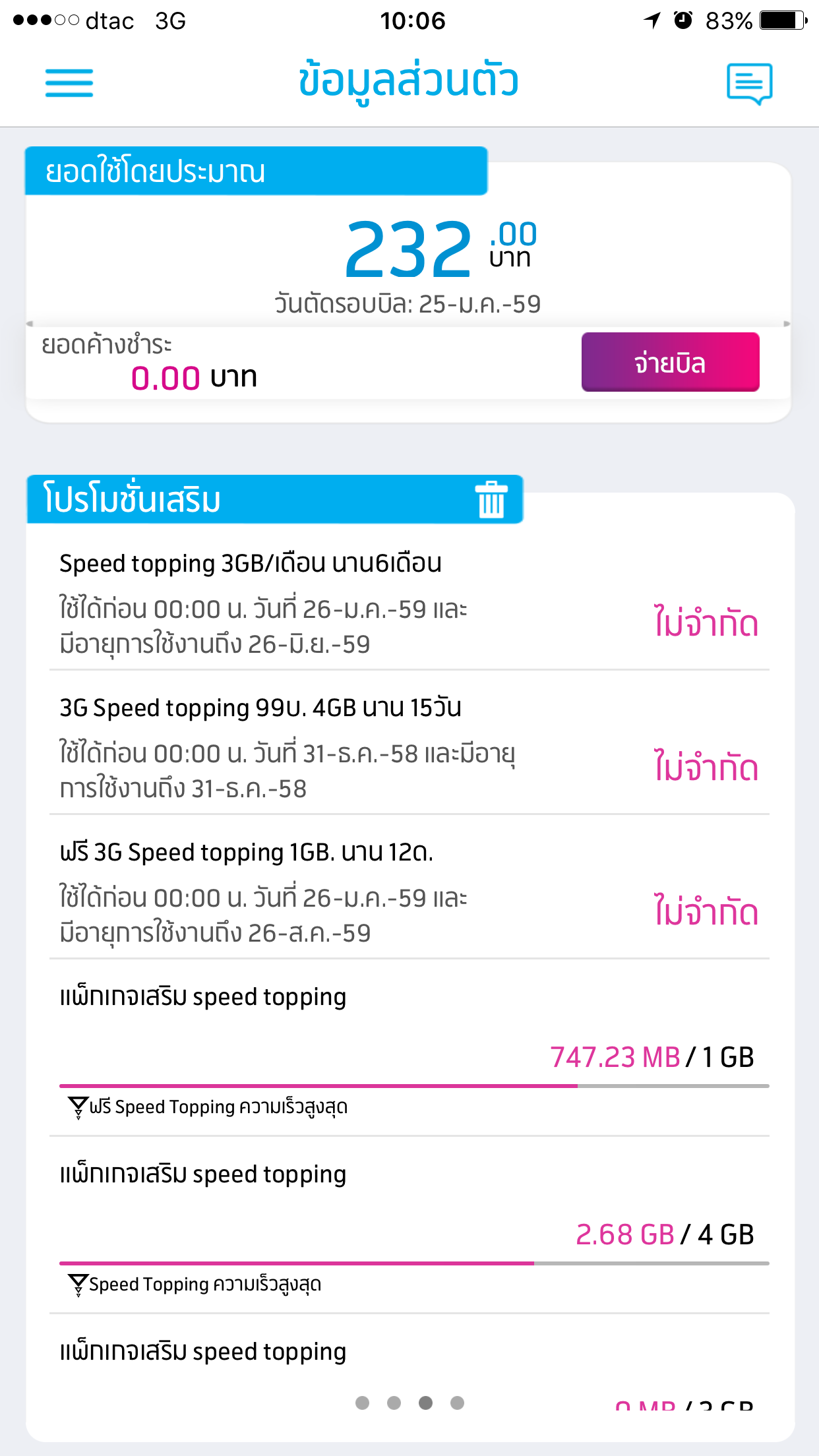Open the messages chat icon

coord(749,84)
